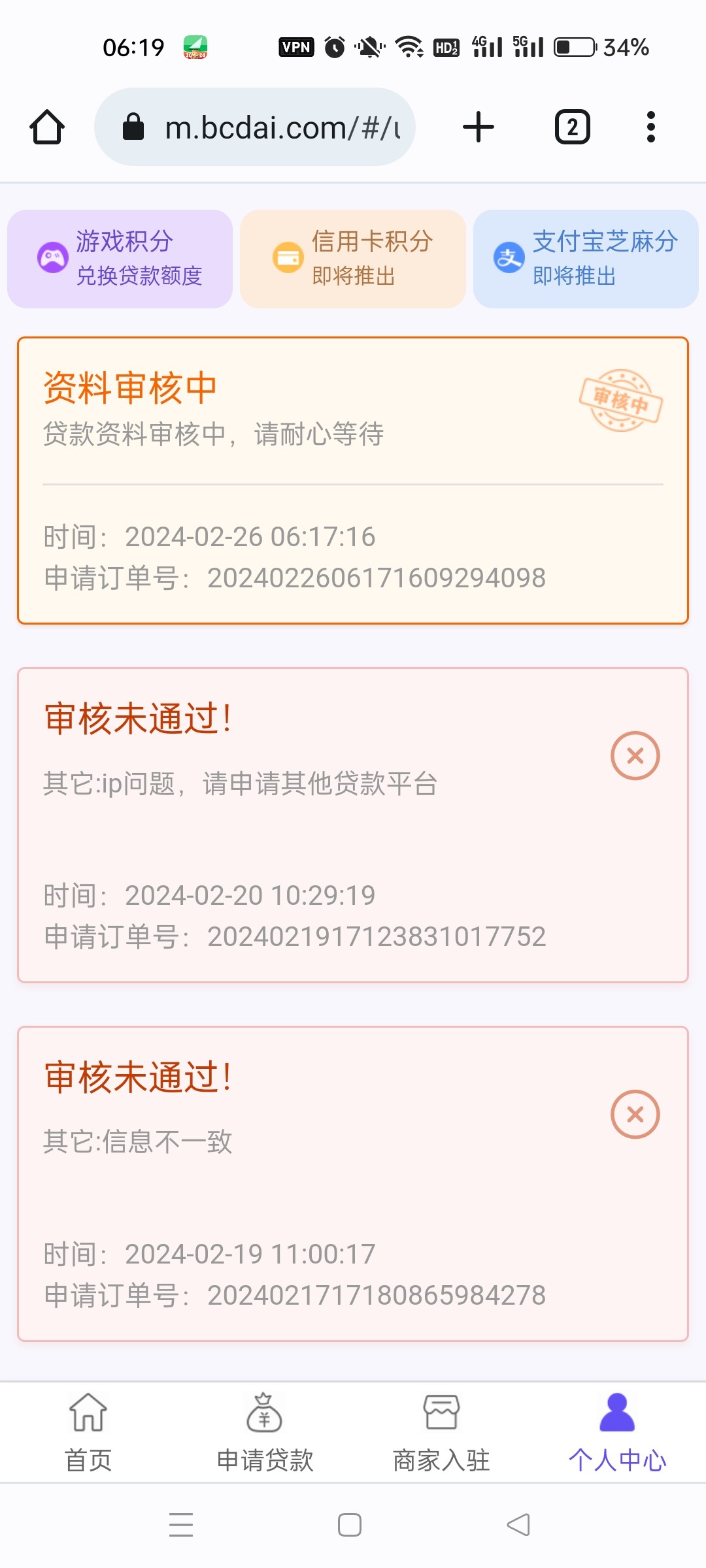Tap the Android back navigation button
The height and width of the screenshot is (1568, 706).
516,1525
